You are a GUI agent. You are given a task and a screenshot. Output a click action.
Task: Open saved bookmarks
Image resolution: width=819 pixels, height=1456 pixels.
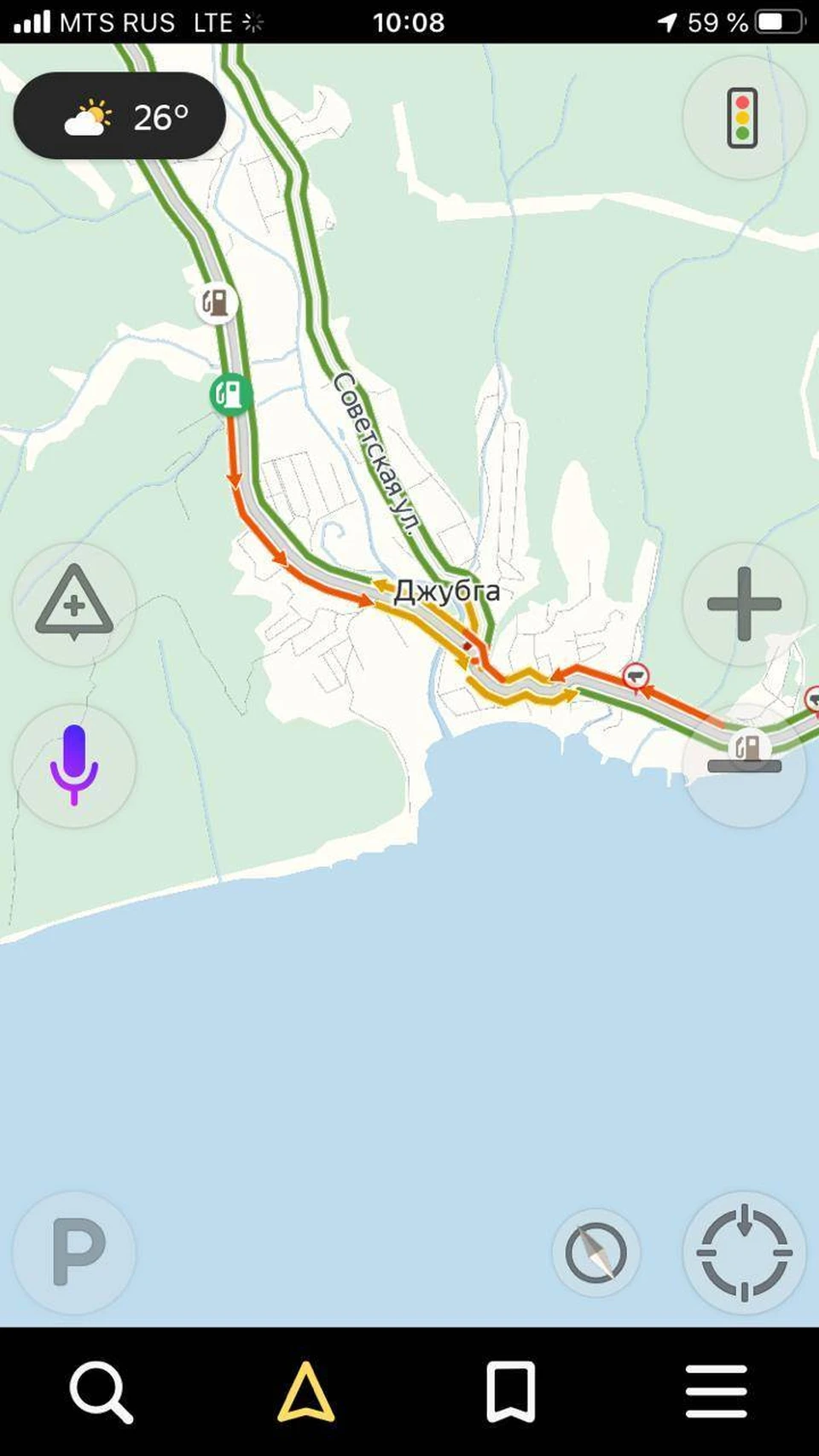tap(511, 1392)
